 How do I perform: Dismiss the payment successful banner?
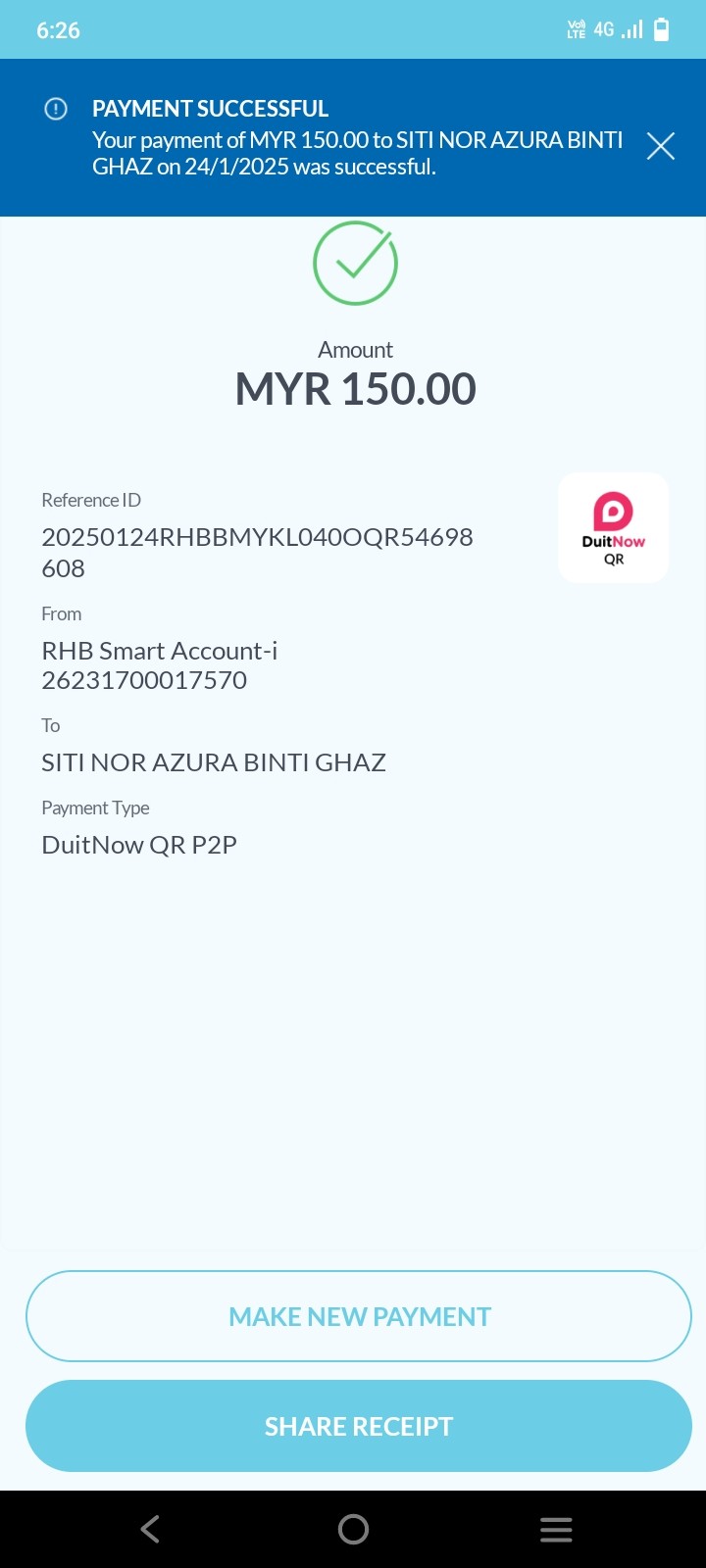pos(661,146)
